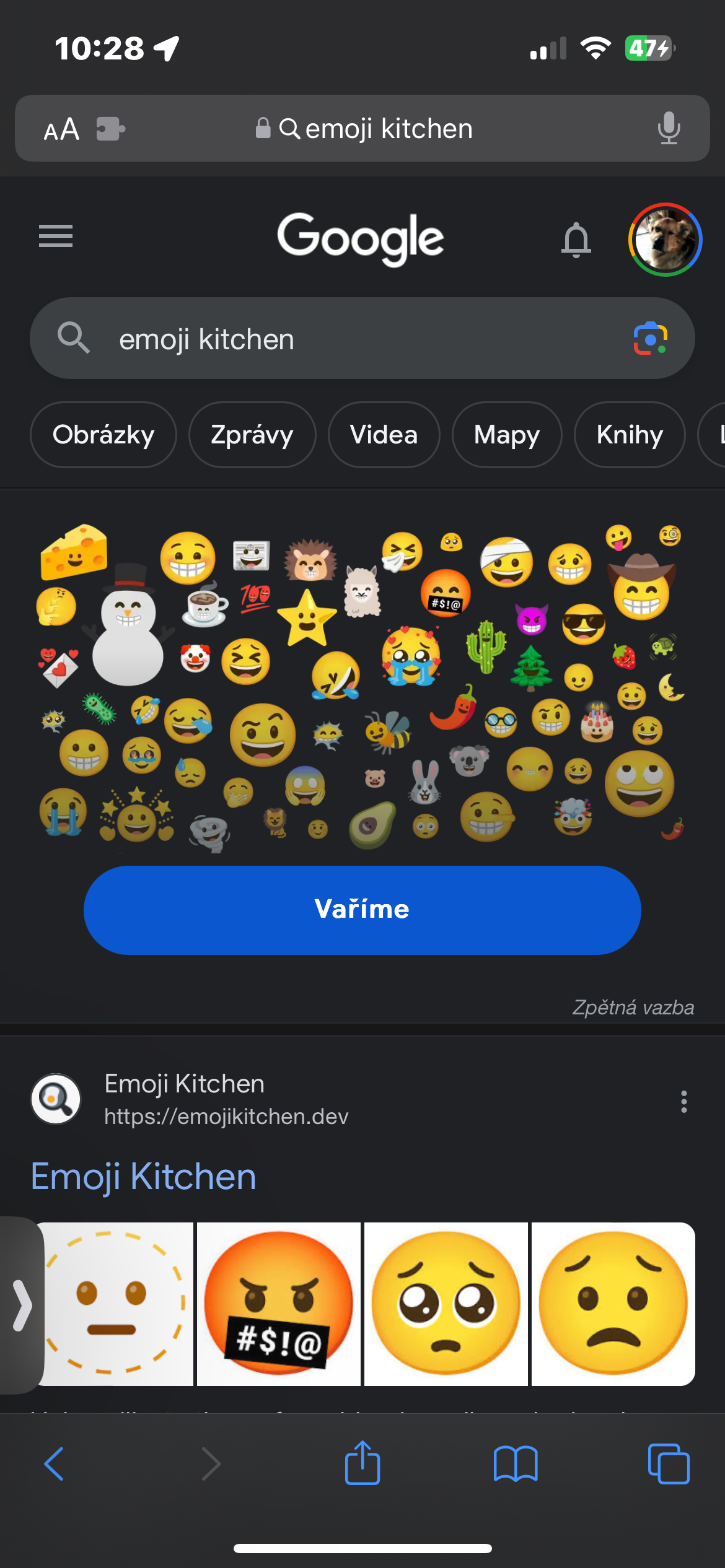725x1568 pixels.
Task: Switch to Knihy results
Action: tap(630, 435)
